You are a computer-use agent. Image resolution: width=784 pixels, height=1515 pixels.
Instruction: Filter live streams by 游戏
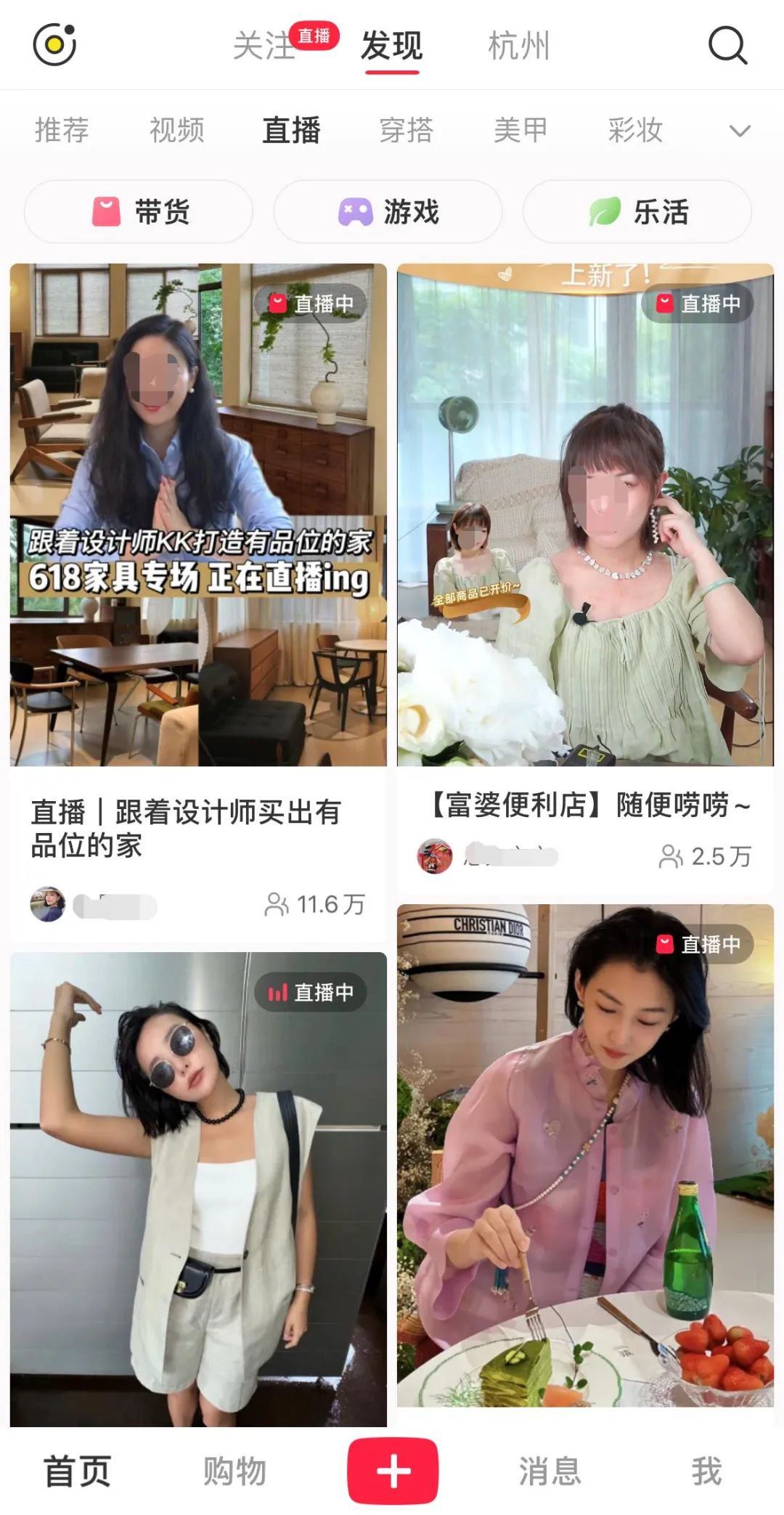point(388,212)
